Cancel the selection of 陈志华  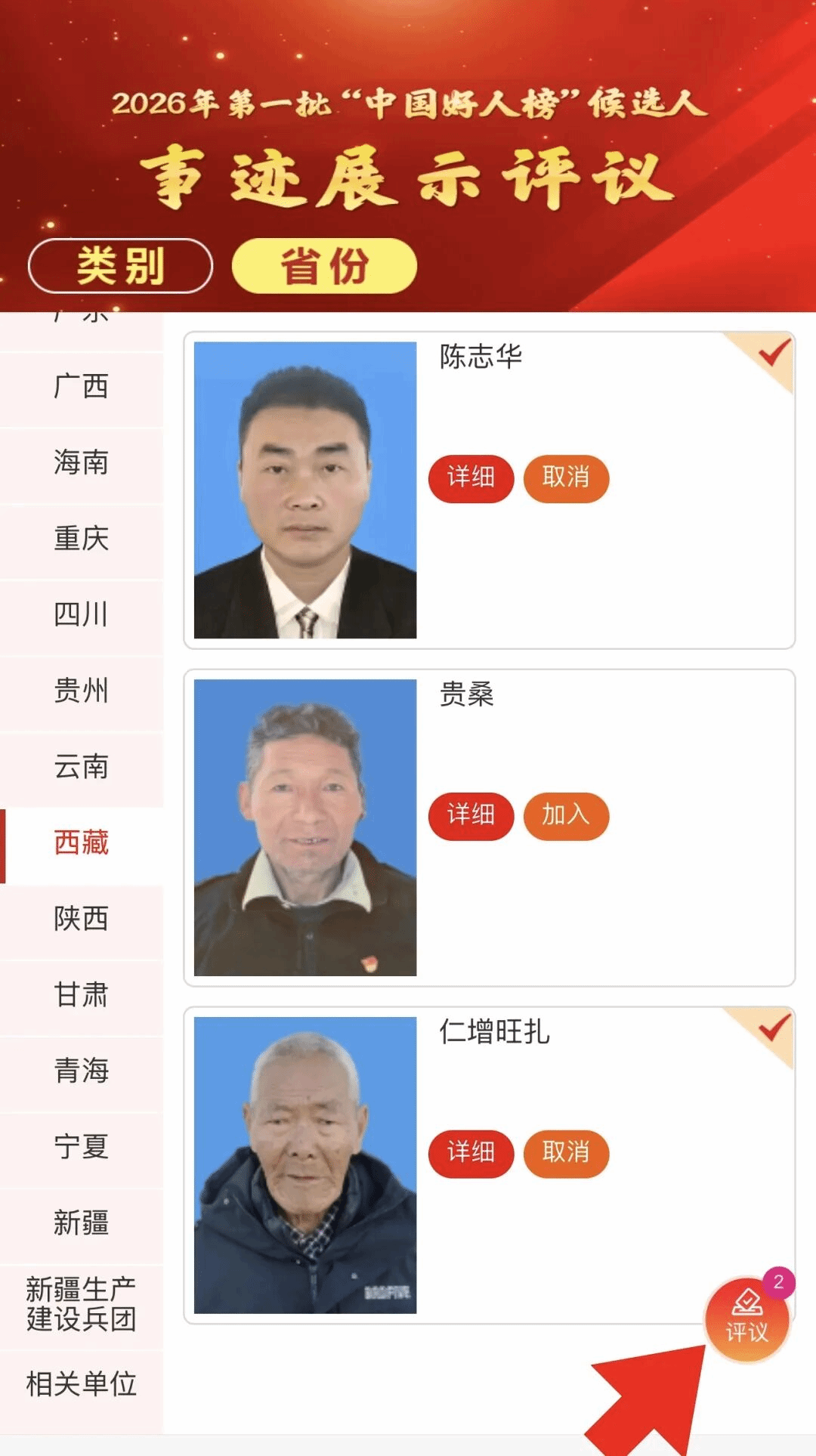click(x=566, y=478)
